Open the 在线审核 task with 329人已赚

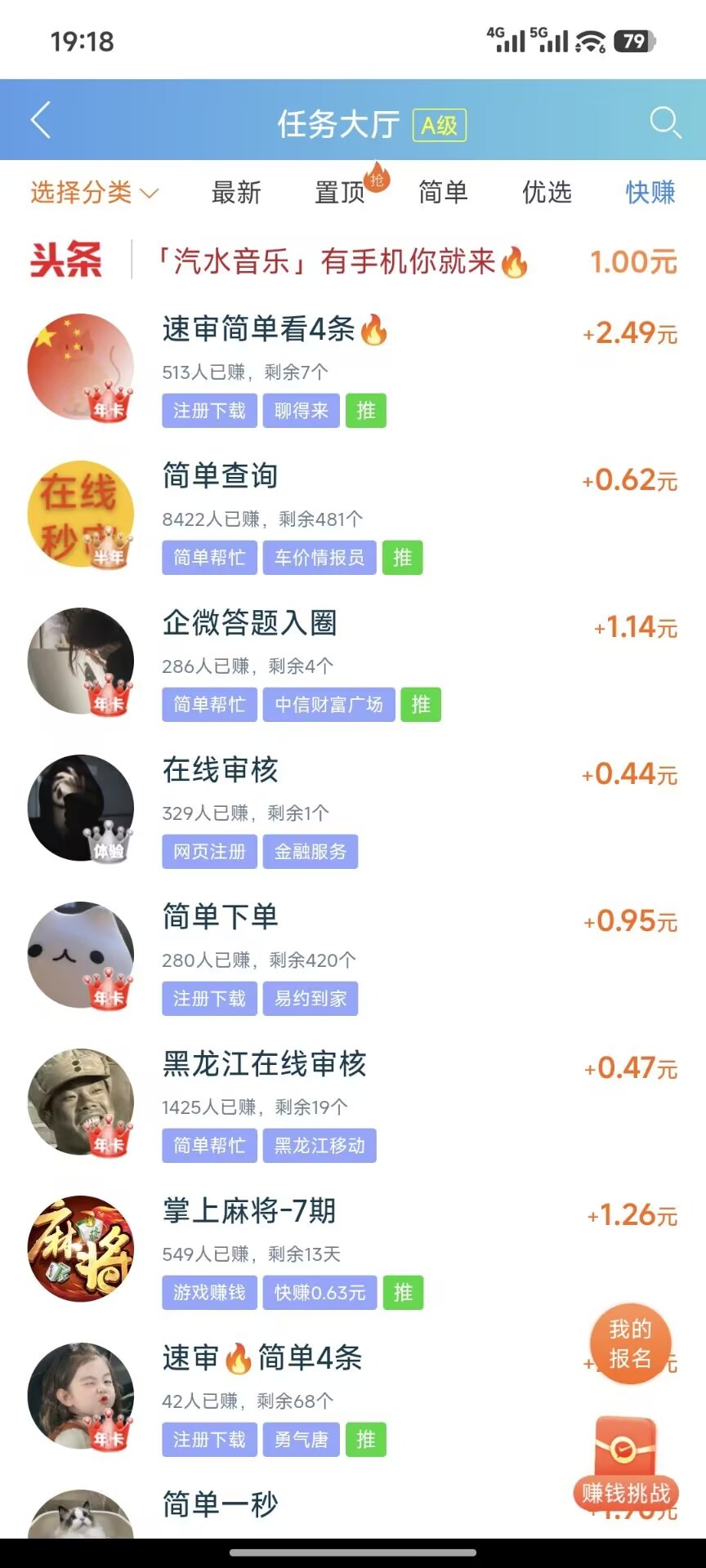pos(221,770)
